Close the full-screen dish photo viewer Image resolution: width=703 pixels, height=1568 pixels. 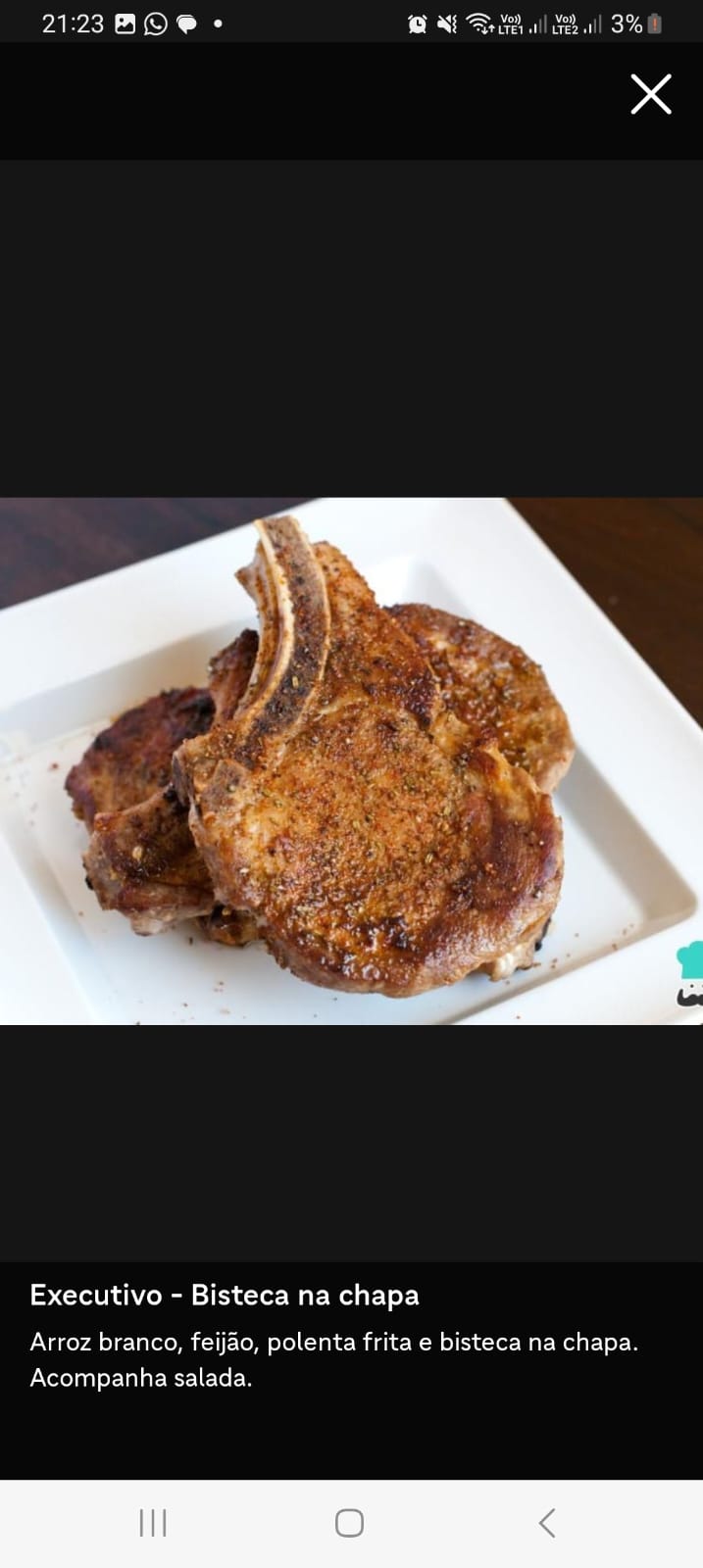click(x=650, y=94)
